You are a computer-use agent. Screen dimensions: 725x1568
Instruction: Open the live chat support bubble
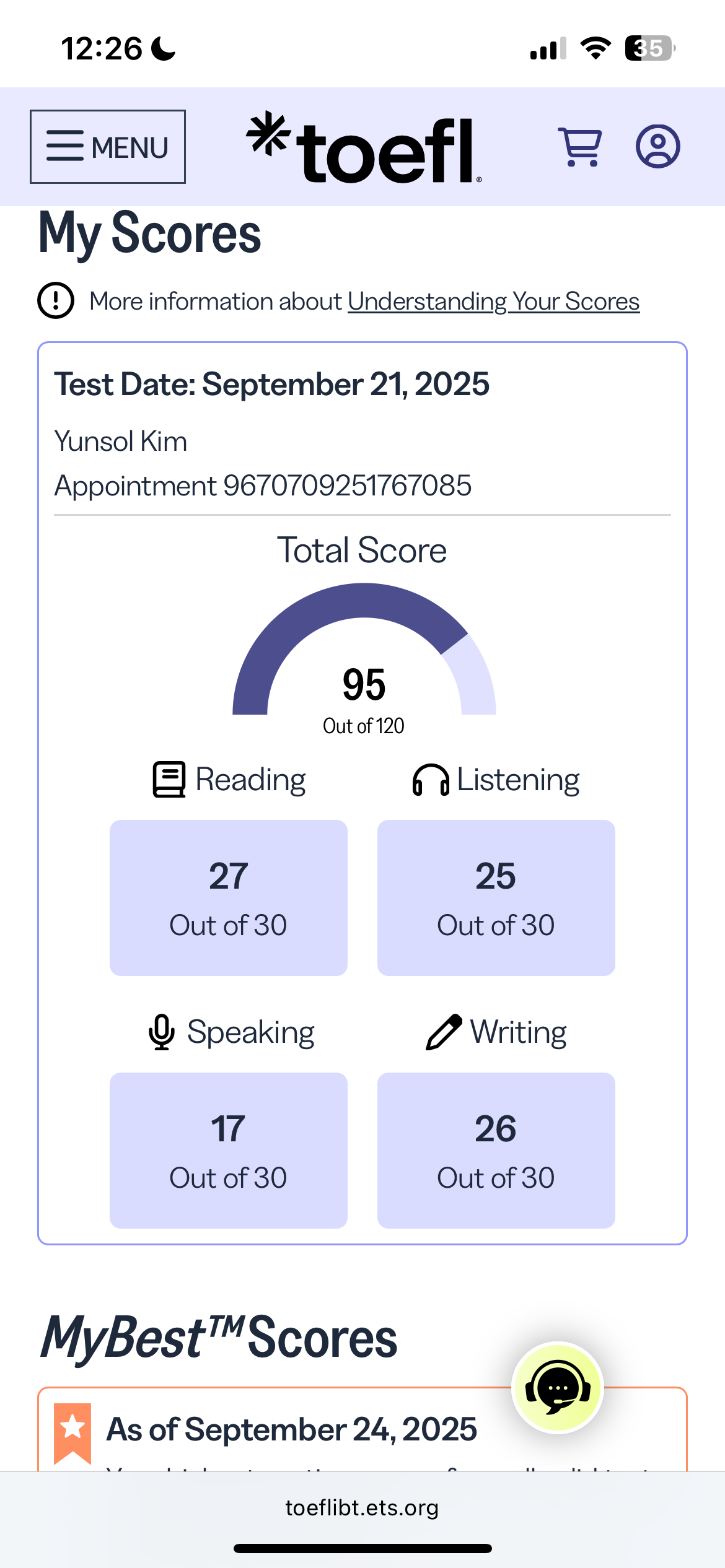tap(558, 1387)
